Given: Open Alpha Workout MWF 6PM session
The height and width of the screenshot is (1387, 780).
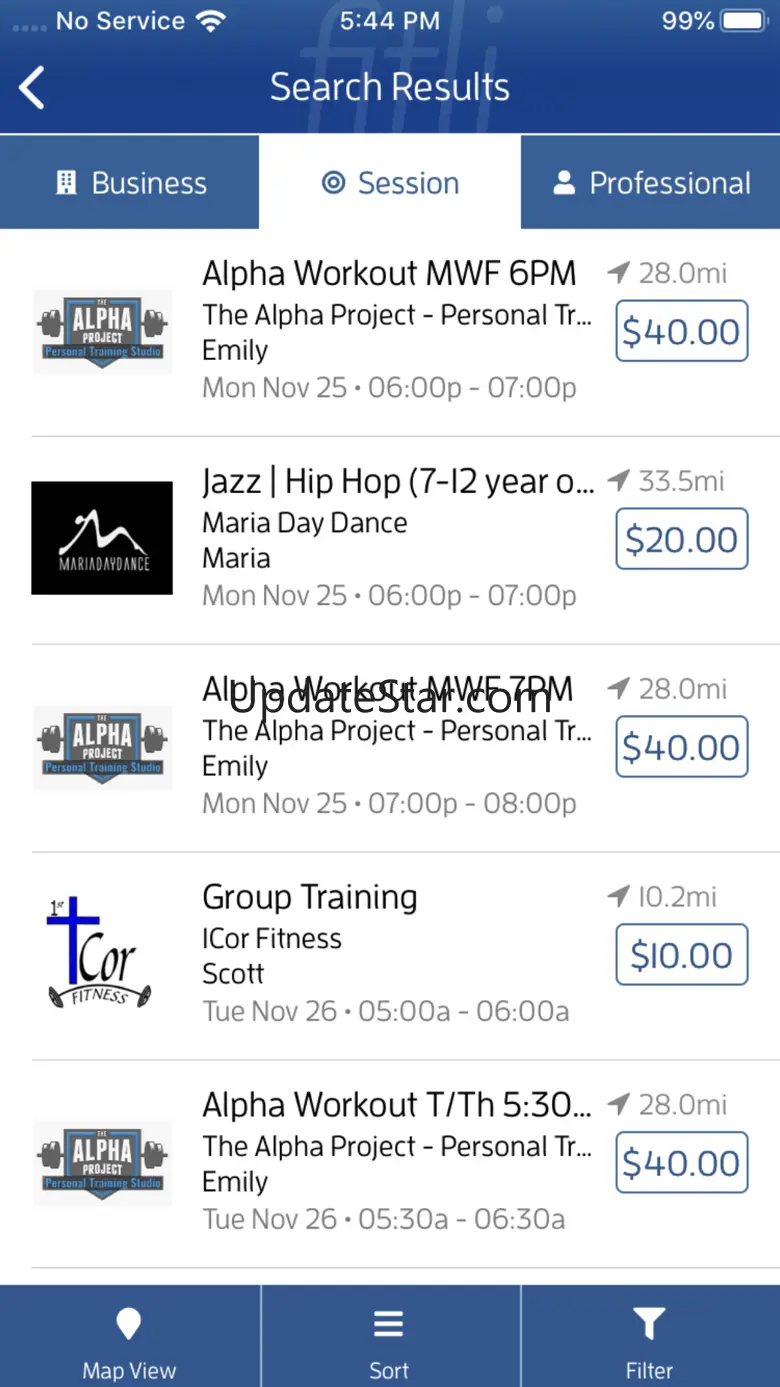Looking at the screenshot, I should [390, 333].
